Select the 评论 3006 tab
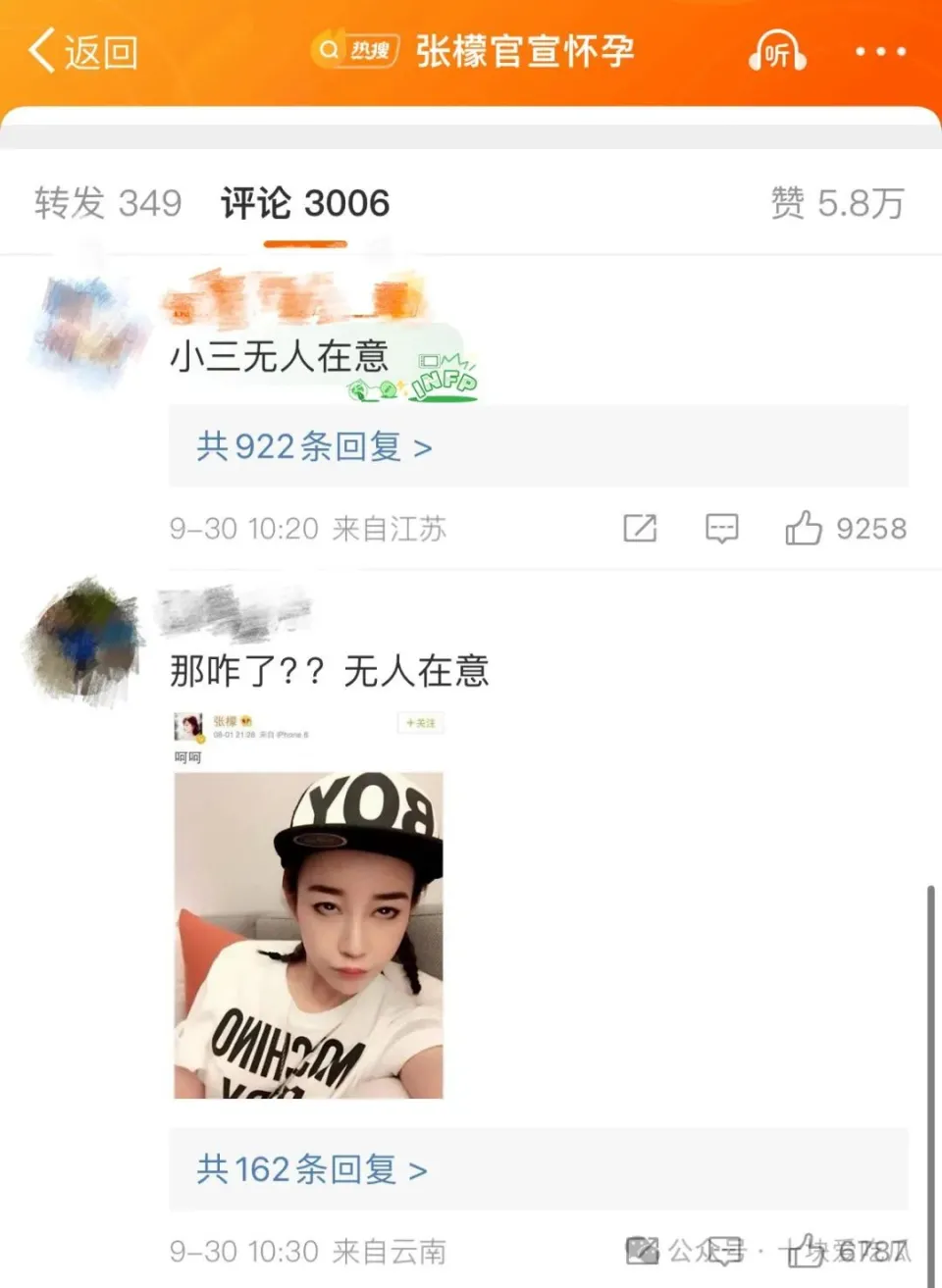Viewport: 942px width, 1288px height. pyautogui.click(x=305, y=203)
